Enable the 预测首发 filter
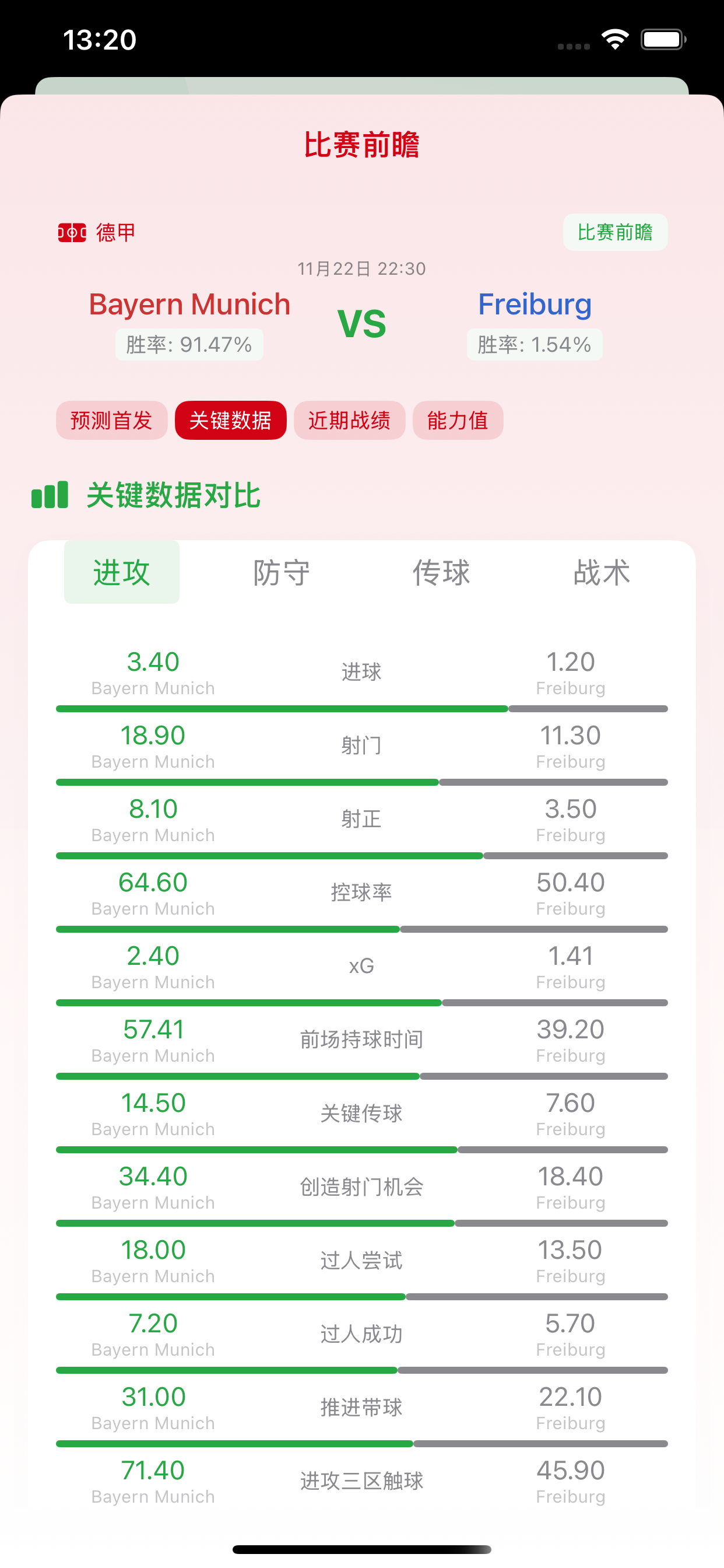This screenshot has height=1568, width=724. point(111,421)
